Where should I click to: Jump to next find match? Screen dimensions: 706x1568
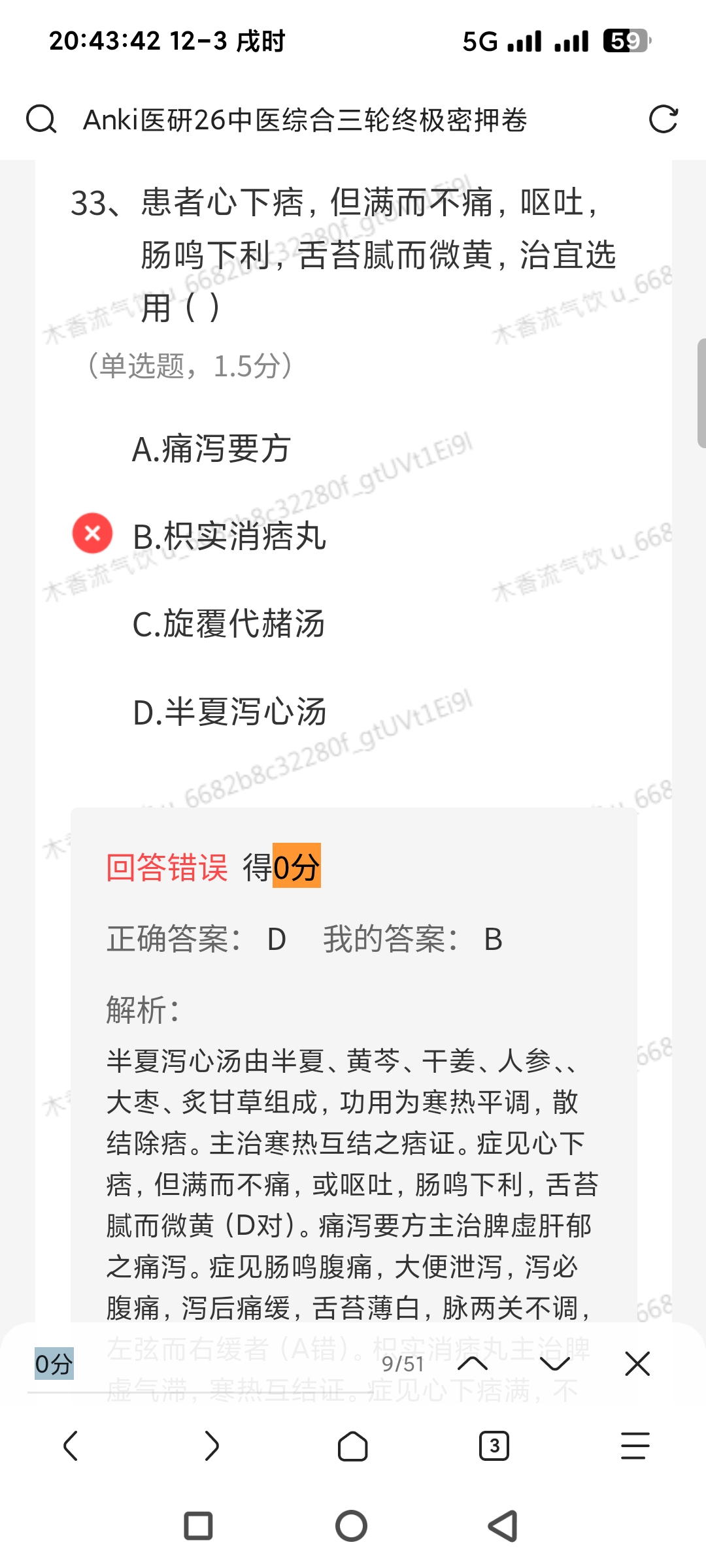tap(555, 1364)
